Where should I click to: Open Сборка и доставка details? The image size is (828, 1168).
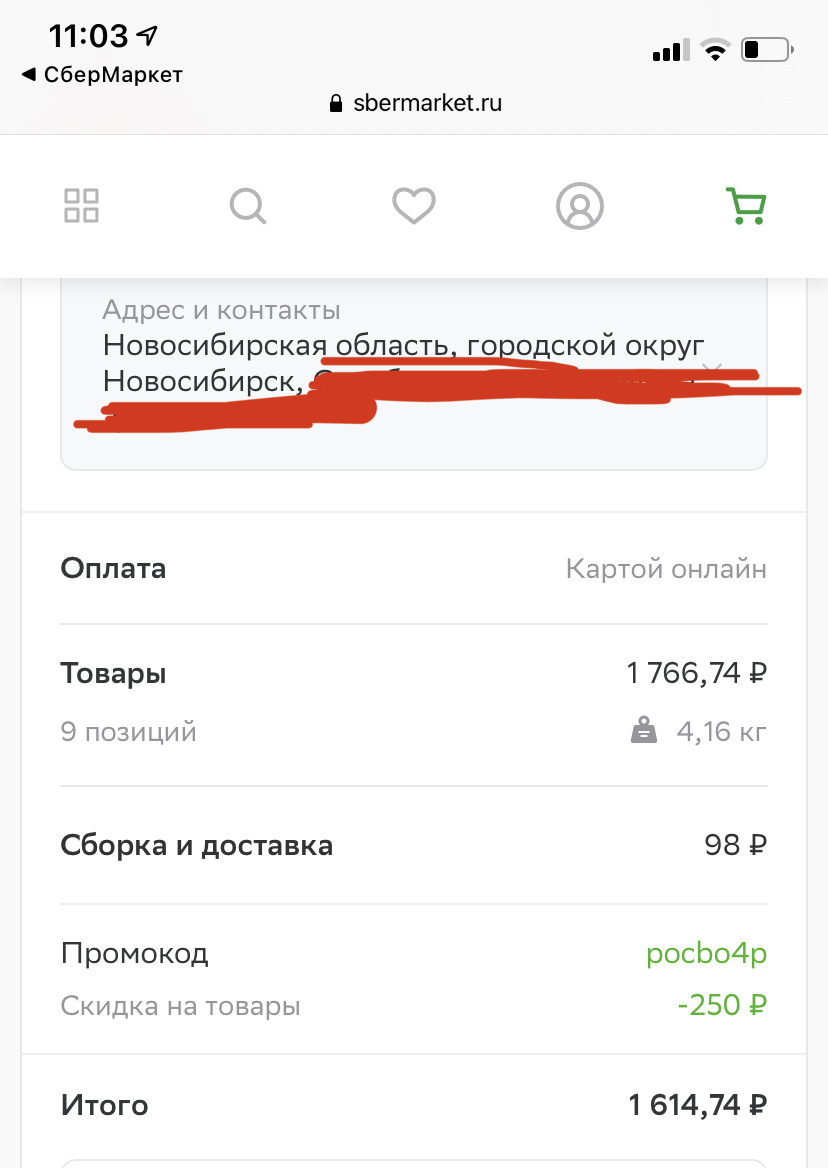coord(197,845)
